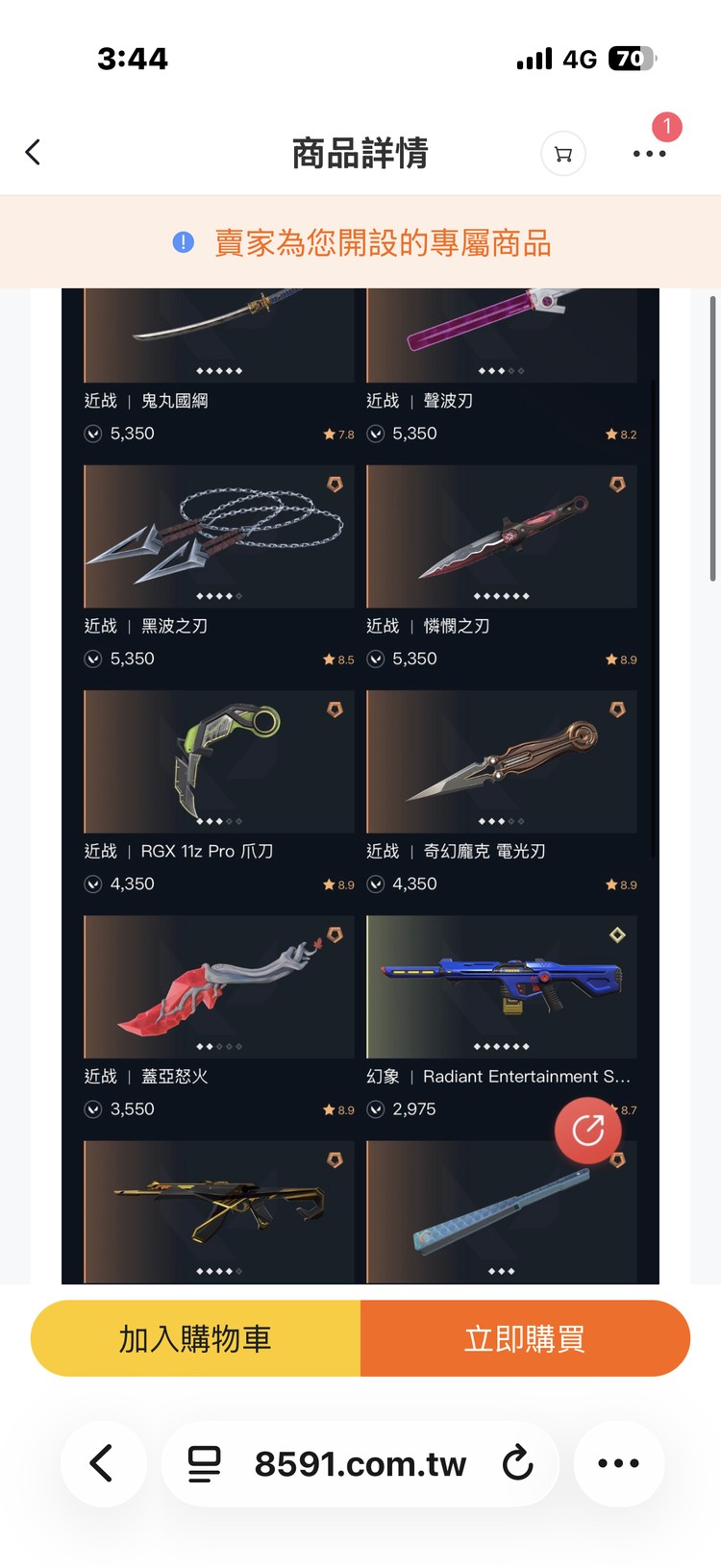The image size is (721, 1568).
Task: Select the blue Radiant Entertainment rifle image
Action: click(x=501, y=986)
